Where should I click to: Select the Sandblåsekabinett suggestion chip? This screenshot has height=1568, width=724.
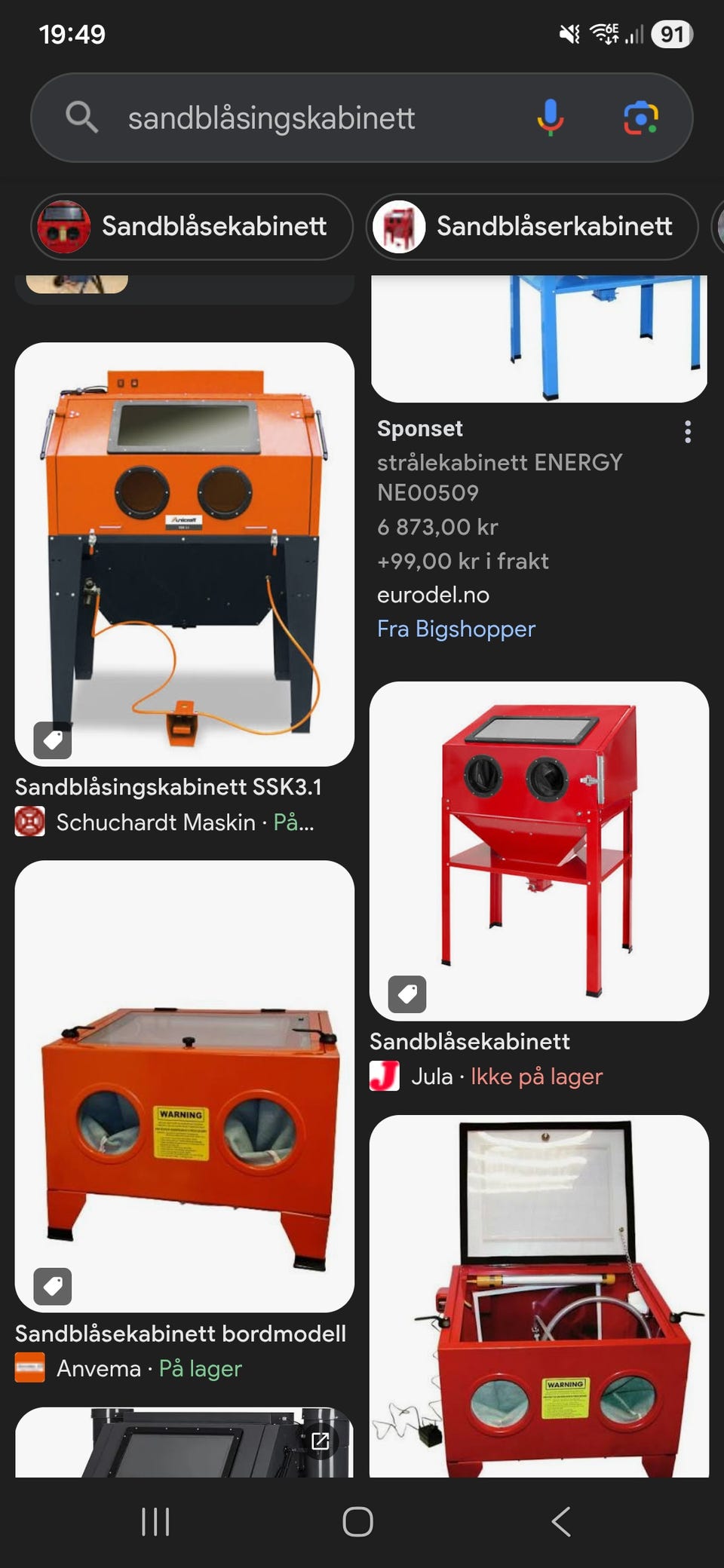[x=192, y=226]
